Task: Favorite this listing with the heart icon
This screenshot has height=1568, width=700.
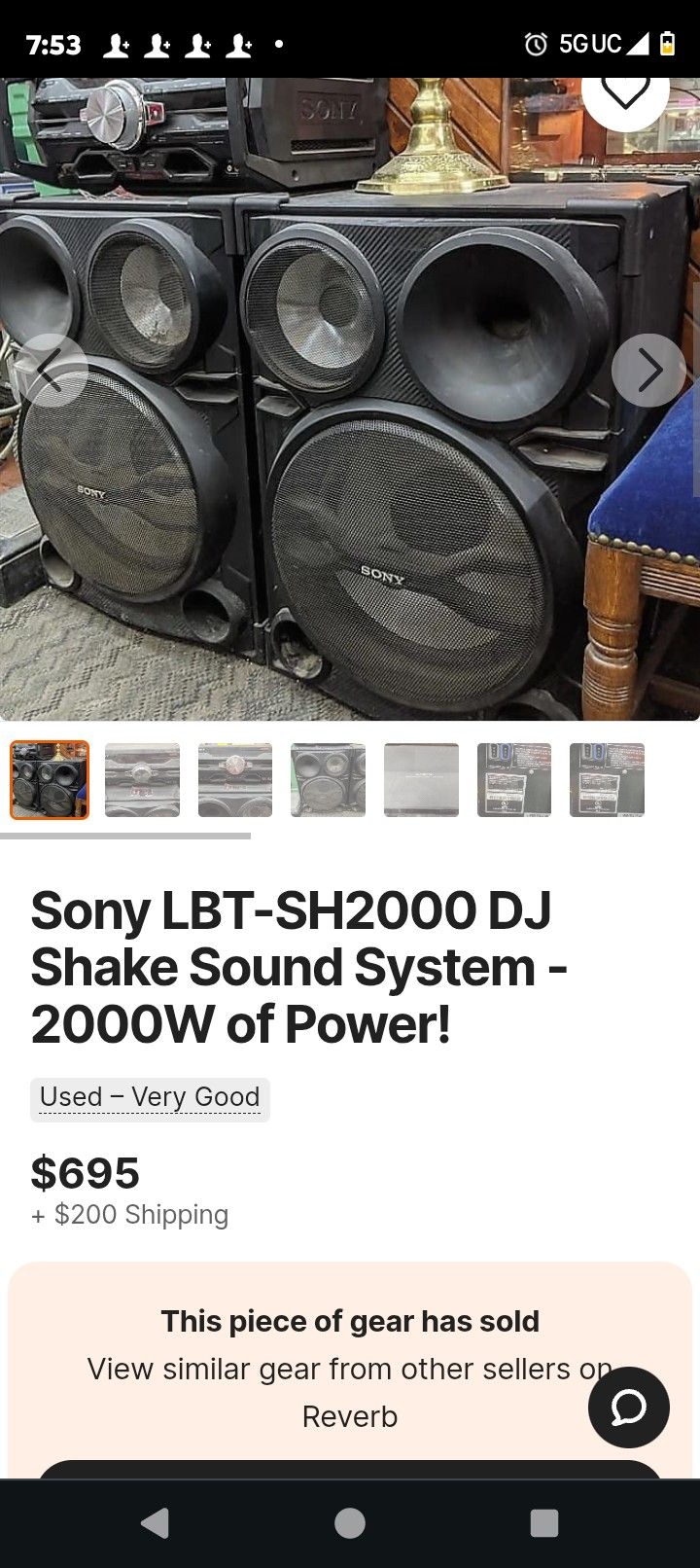Action: (625, 95)
